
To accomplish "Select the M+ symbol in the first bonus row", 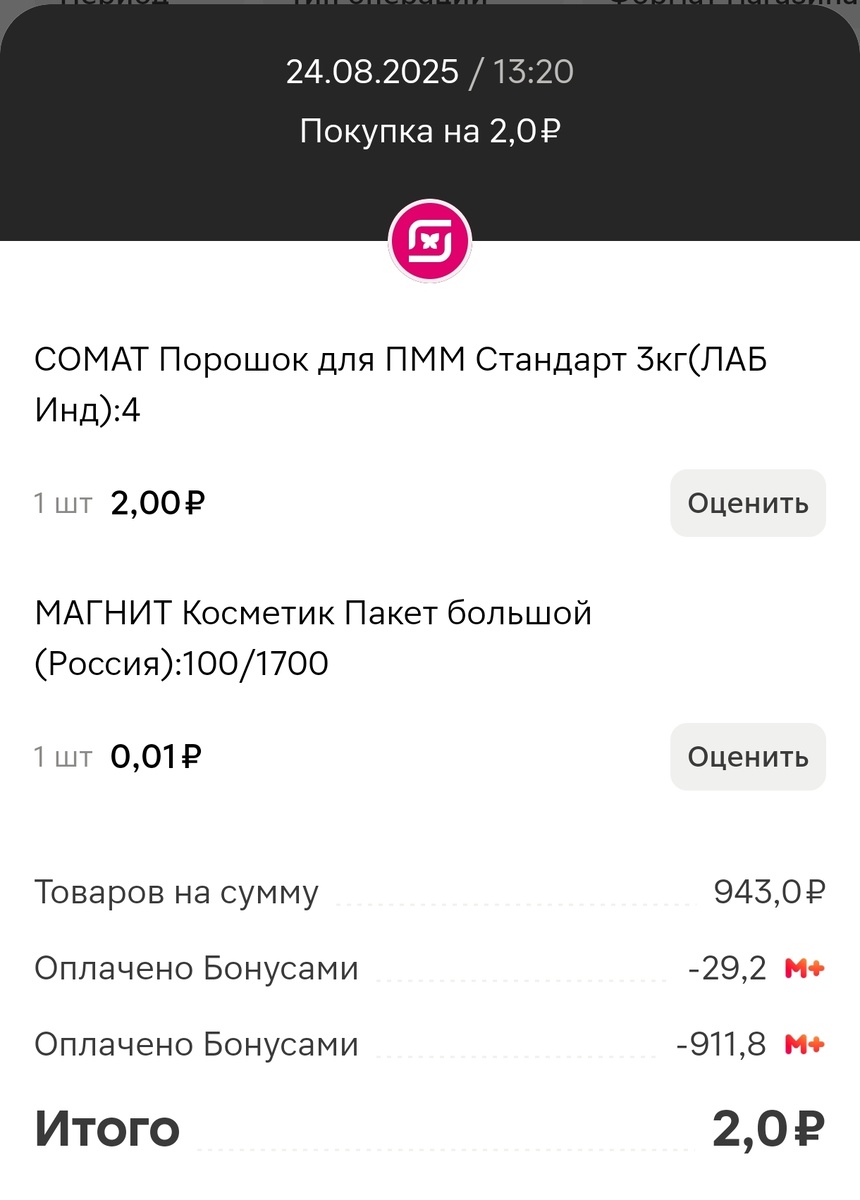I will (806, 967).
